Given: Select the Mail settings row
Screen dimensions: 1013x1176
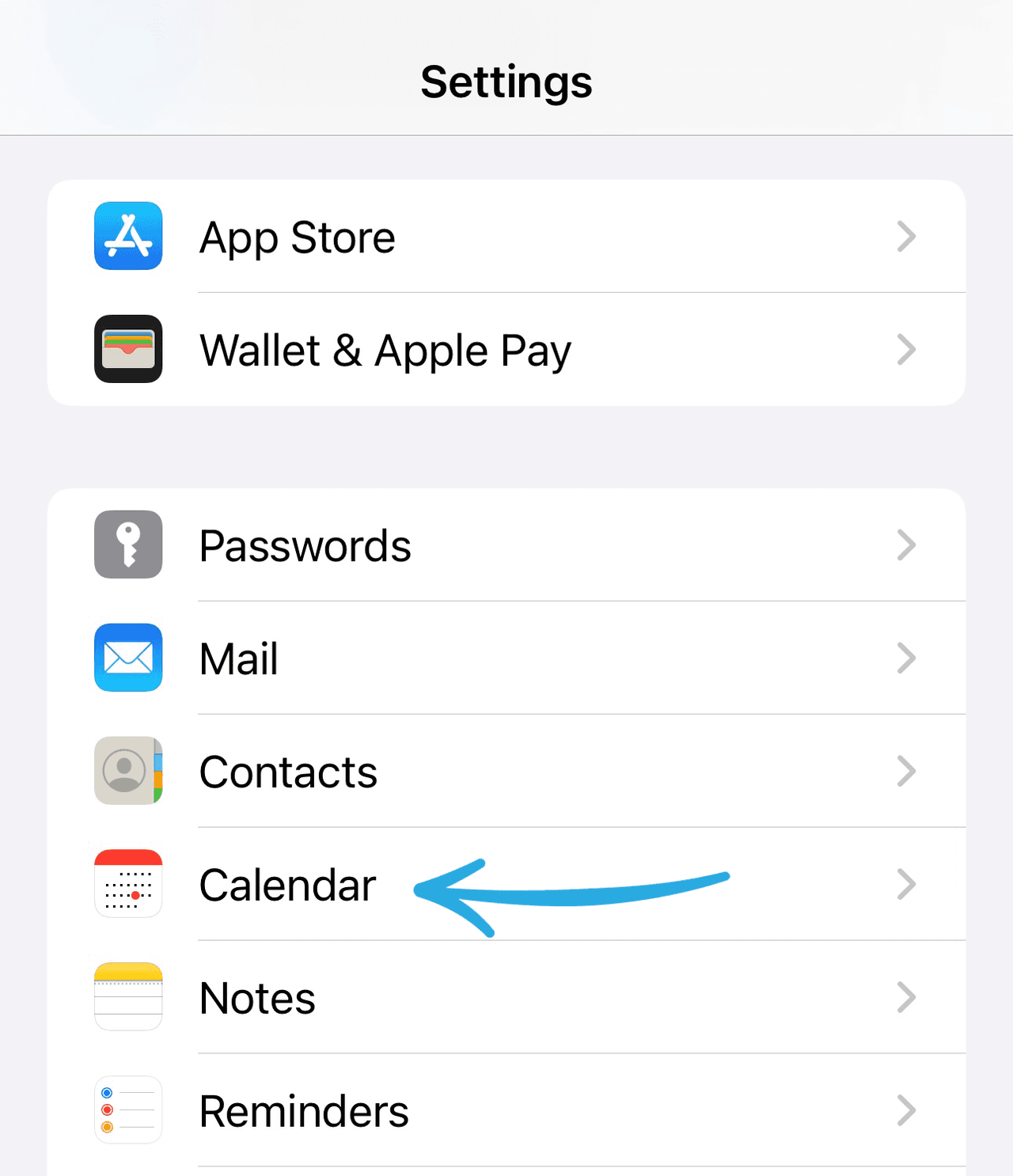Looking at the screenshot, I should (x=238, y=658).
